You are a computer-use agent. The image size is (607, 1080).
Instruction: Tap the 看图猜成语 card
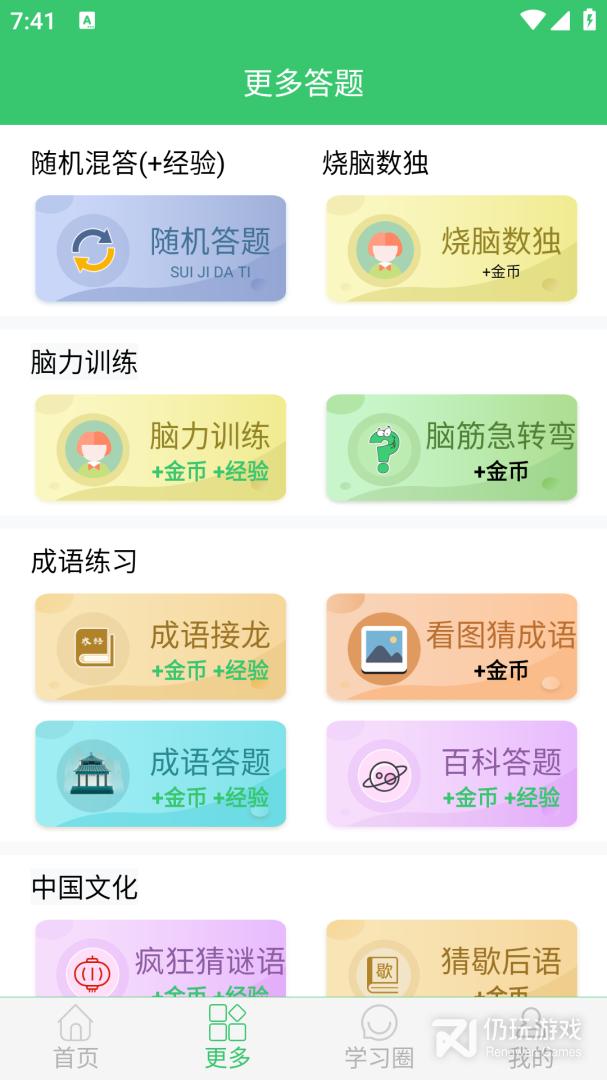451,647
